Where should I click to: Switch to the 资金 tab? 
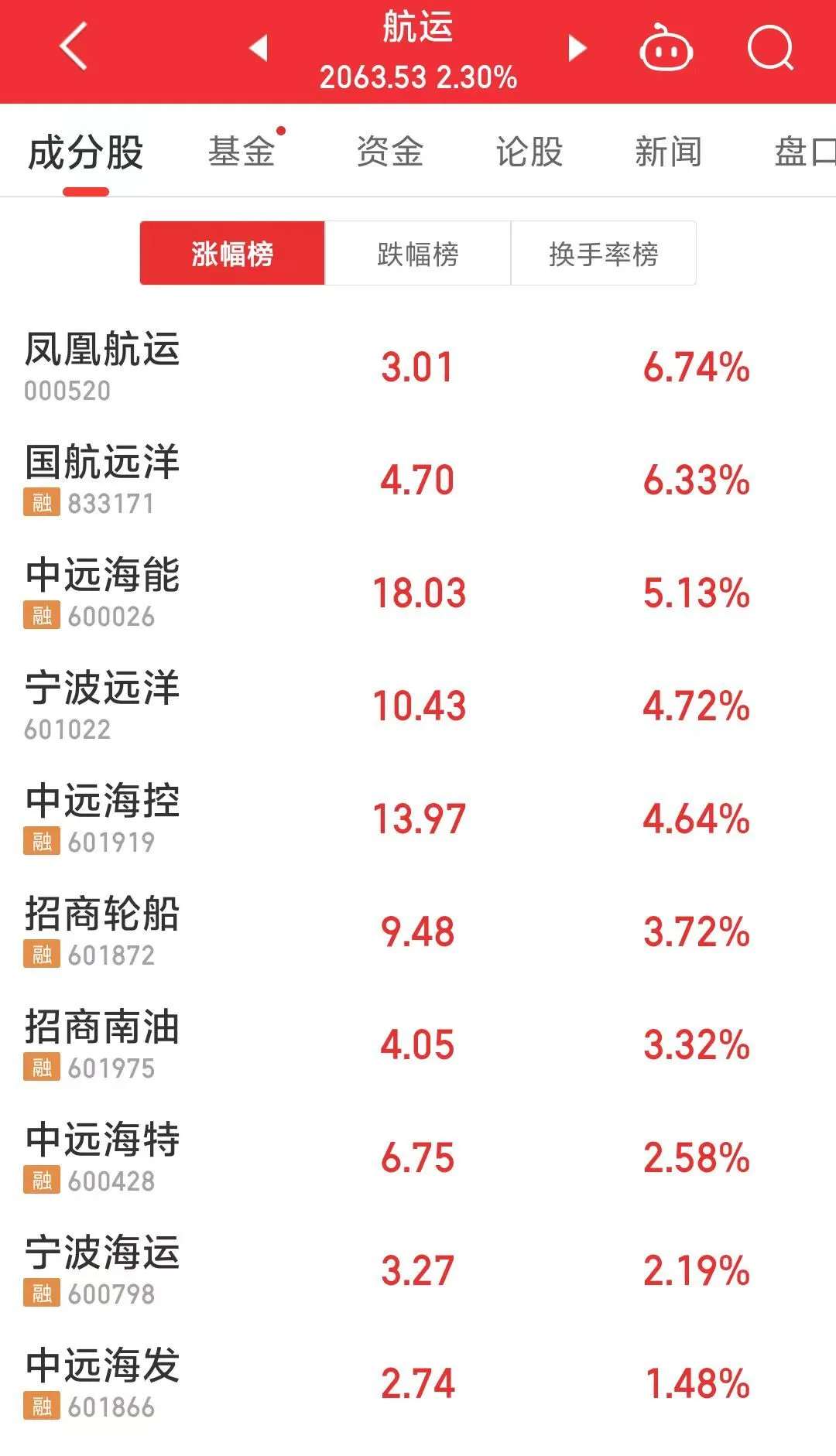389,152
